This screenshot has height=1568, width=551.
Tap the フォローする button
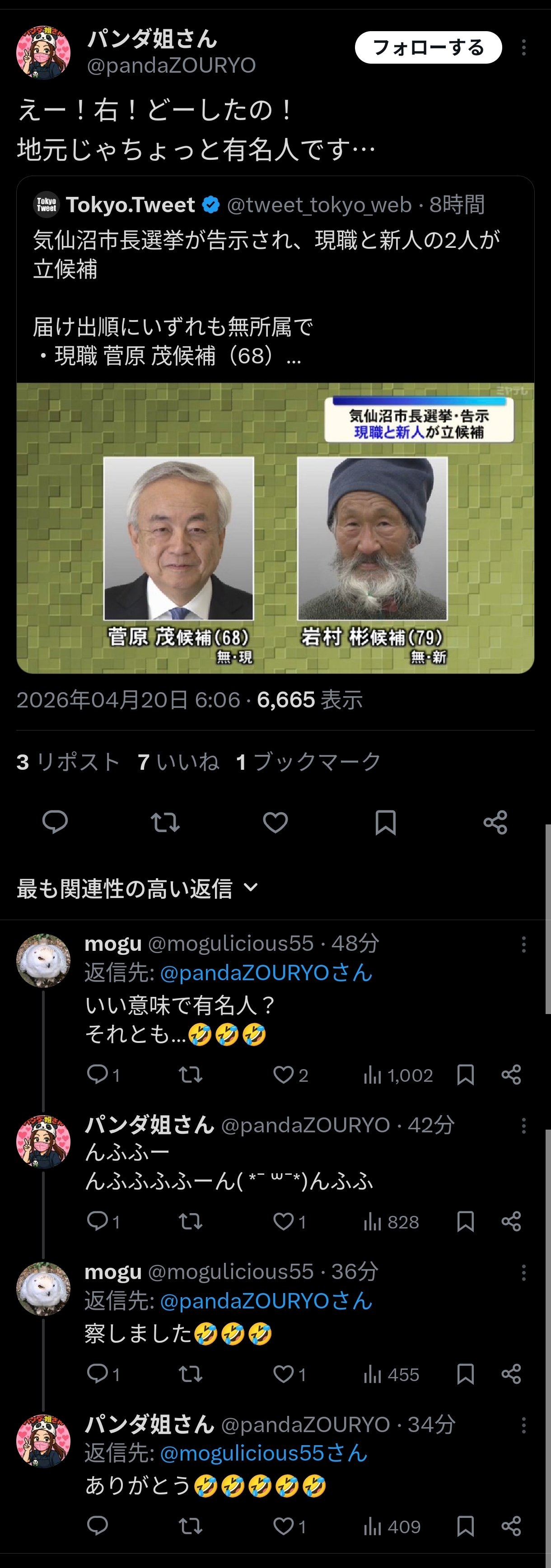(428, 47)
